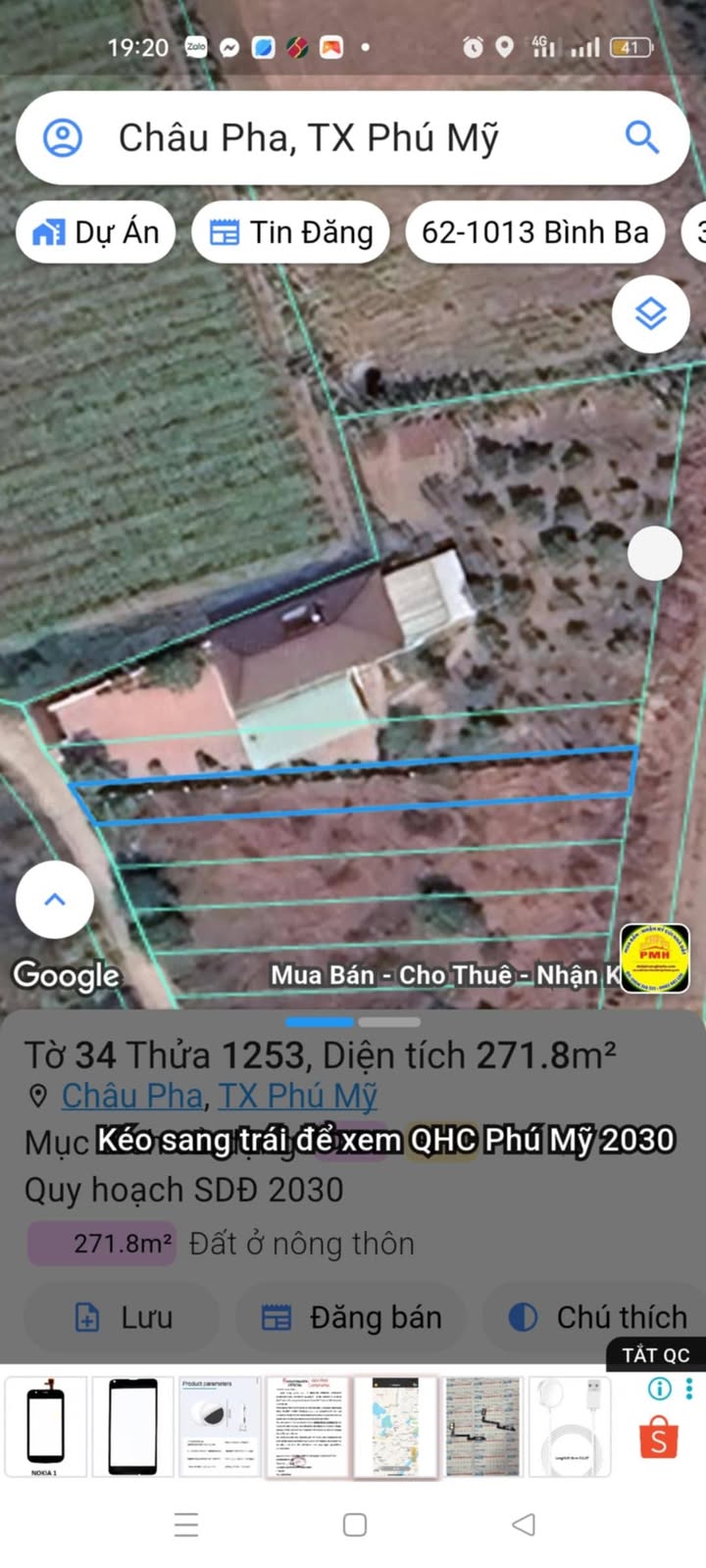Screen dimensions: 706x1568
Task: Open the Tin Đăng chip
Action: [291, 232]
